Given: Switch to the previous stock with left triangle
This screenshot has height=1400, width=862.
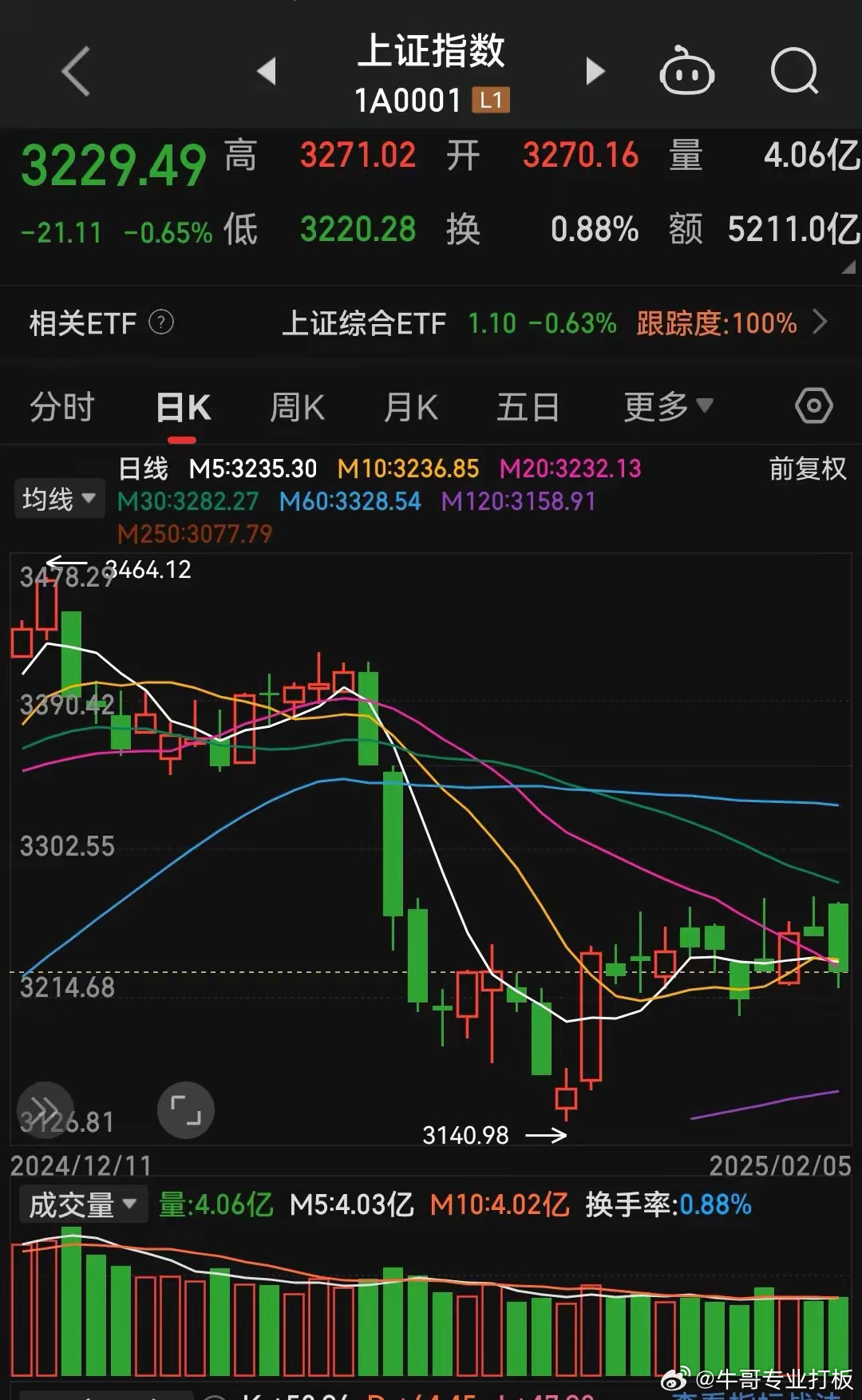Looking at the screenshot, I should 267,71.
